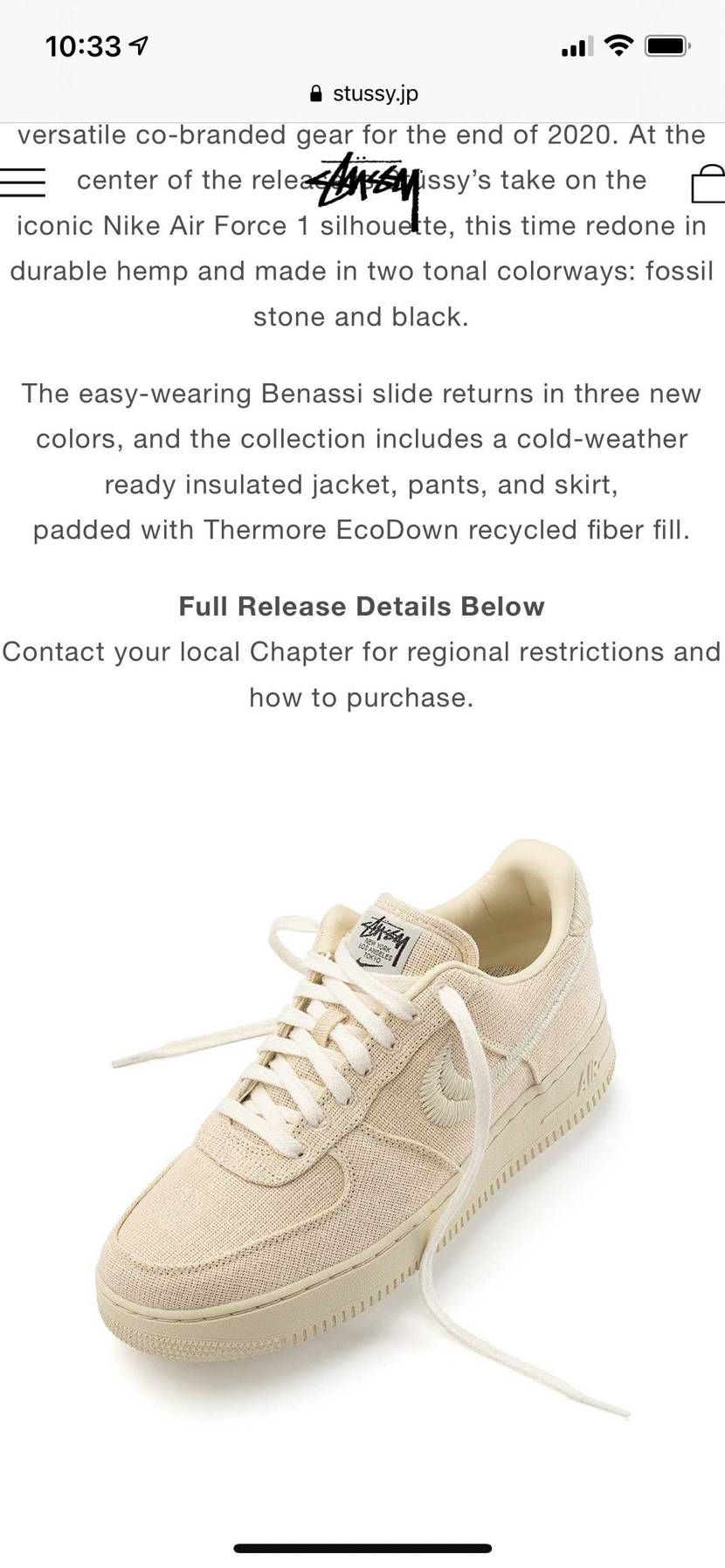Screen dimensions: 725x1568
Task: Open the hamburger navigation menu
Action: (23, 182)
